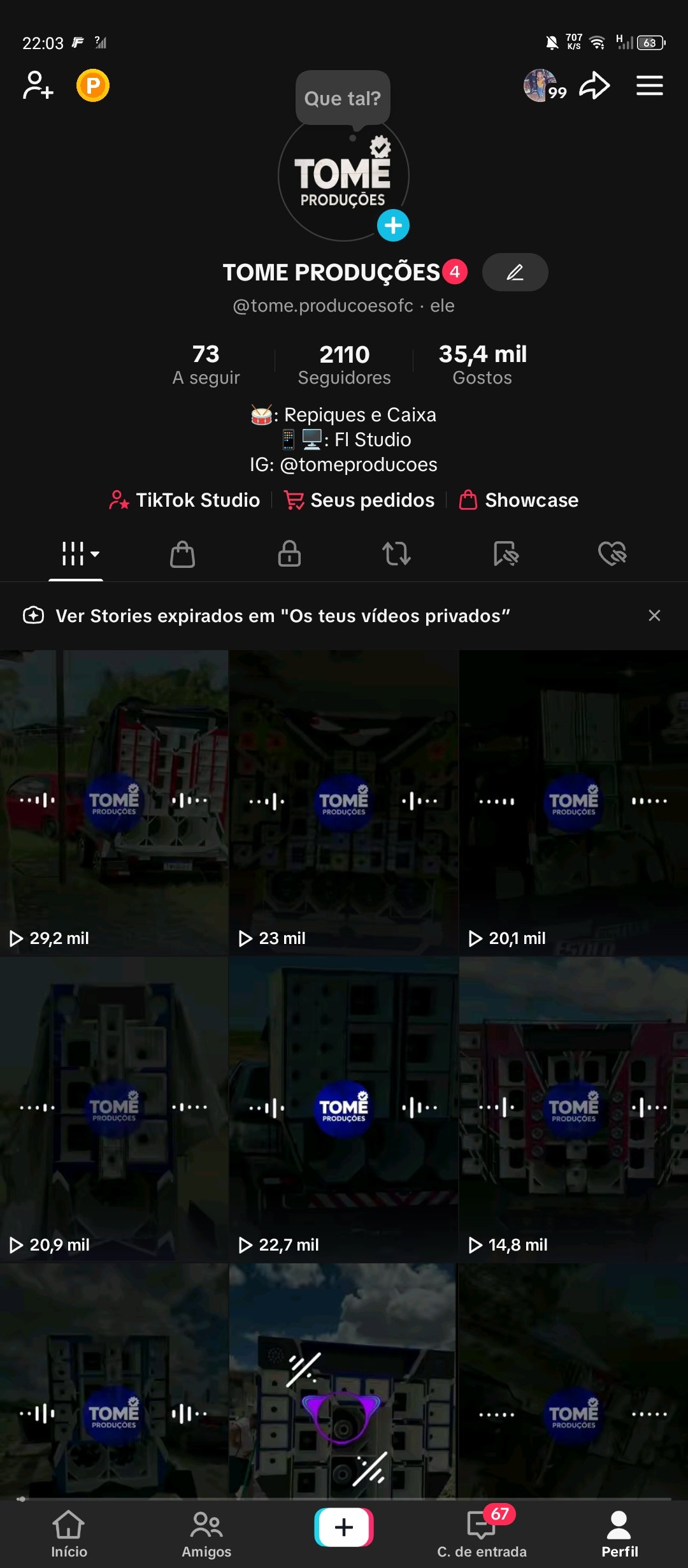
Task: Switch to the Amigos tab
Action: (206, 1534)
